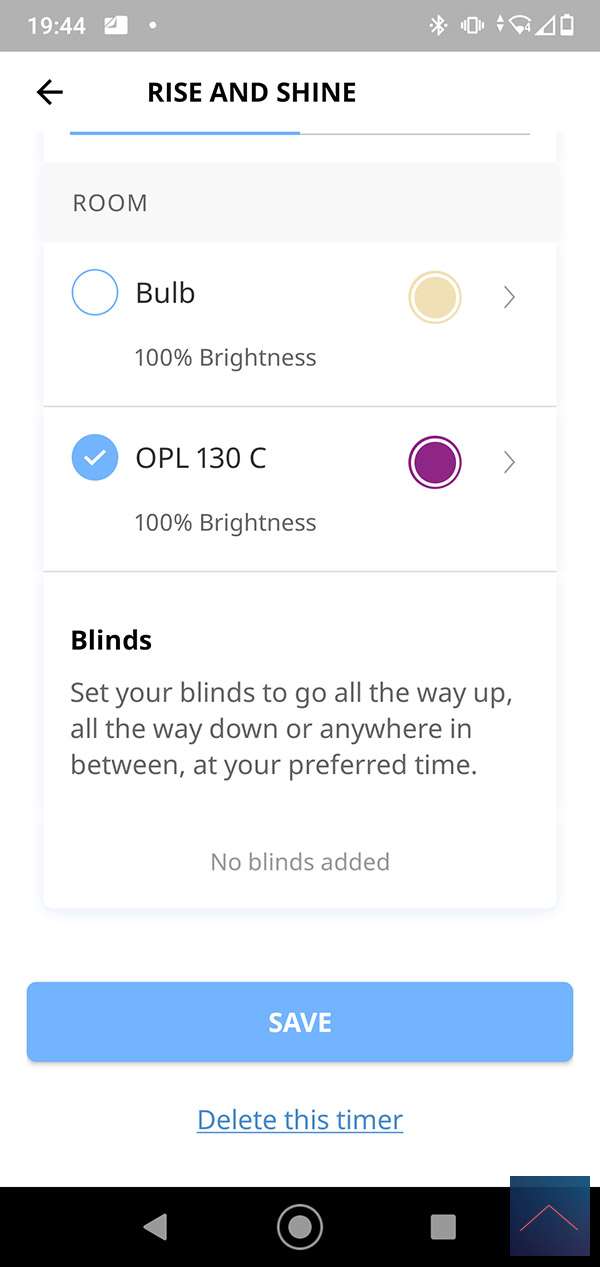Change the Bulb's cream color swatch
This screenshot has height=1267, width=600.
[435, 297]
